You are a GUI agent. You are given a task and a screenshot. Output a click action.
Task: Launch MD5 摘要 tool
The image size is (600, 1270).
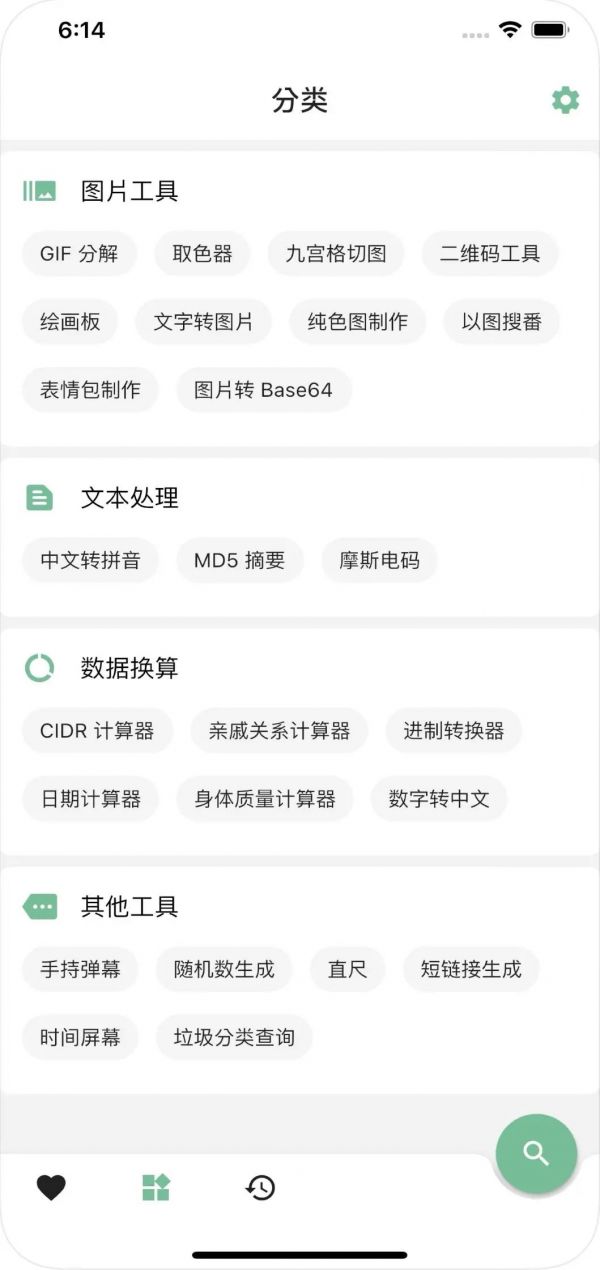click(240, 560)
